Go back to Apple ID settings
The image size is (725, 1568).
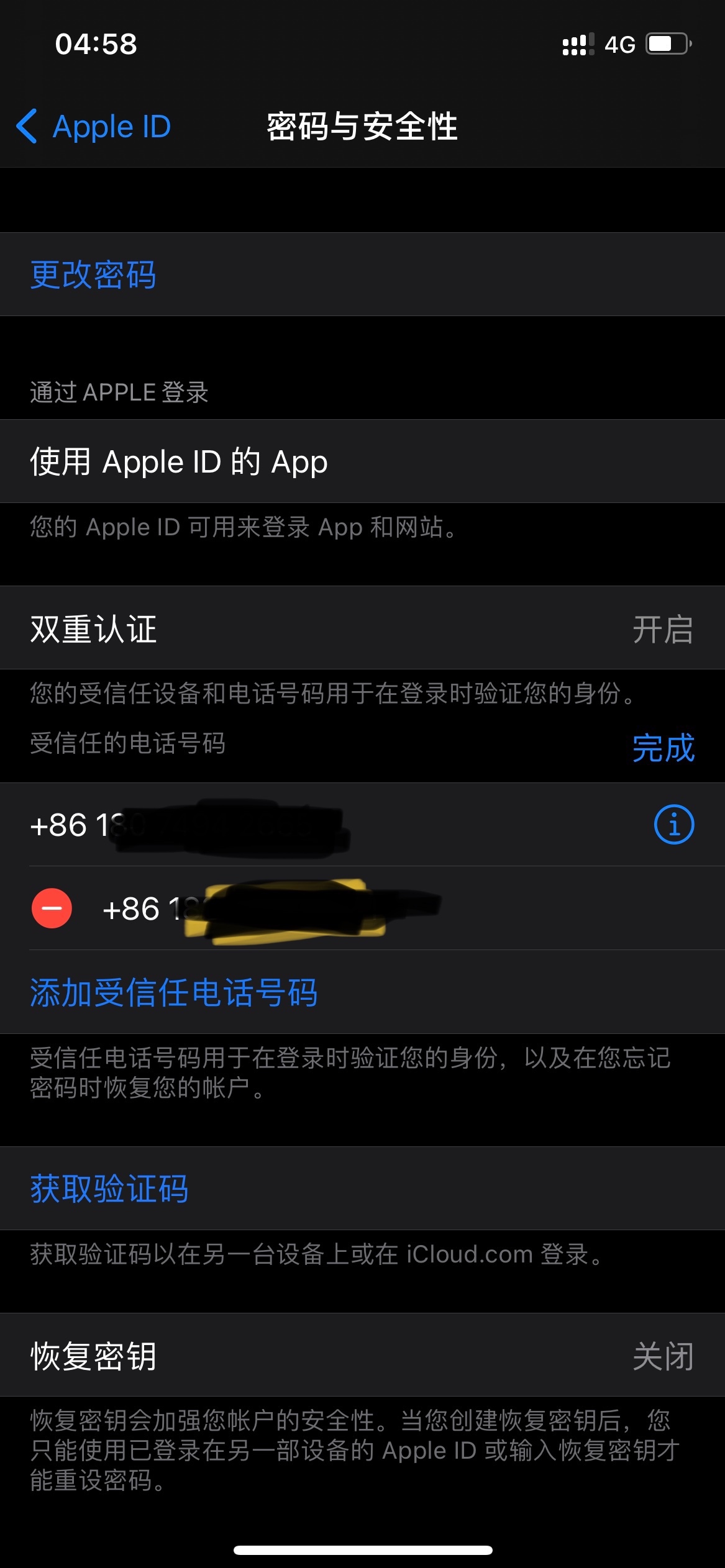93,127
